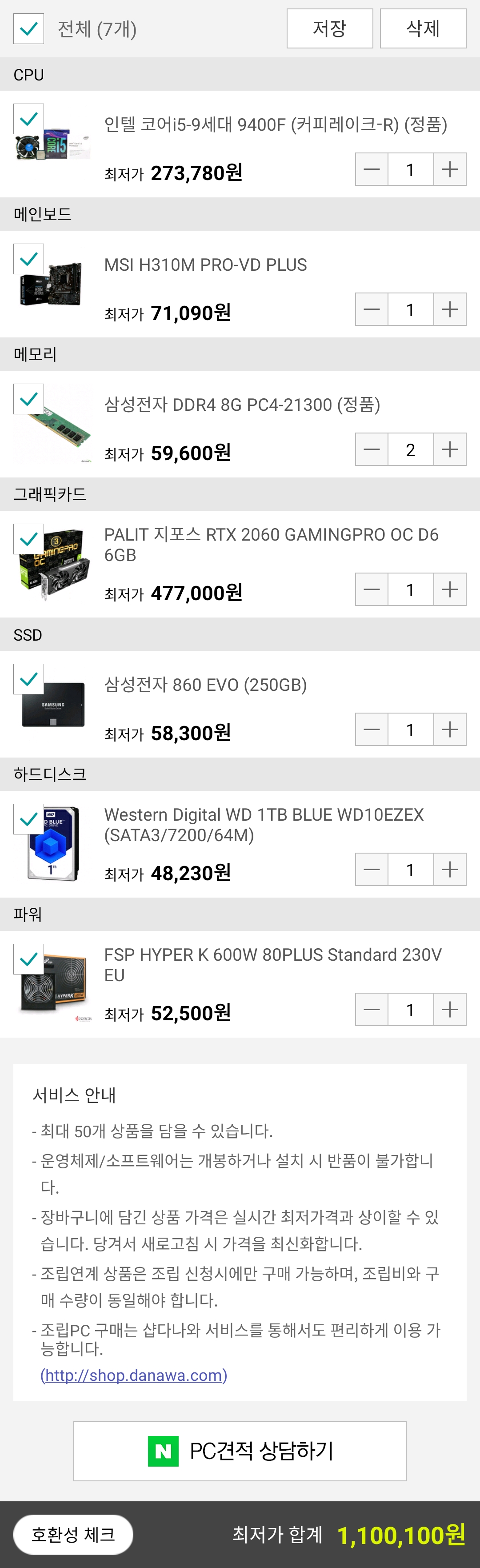Deselect the MSI H310M PRO-VD PLUS checkbox
Screen dimensions: 480x1568
[x=28, y=259]
